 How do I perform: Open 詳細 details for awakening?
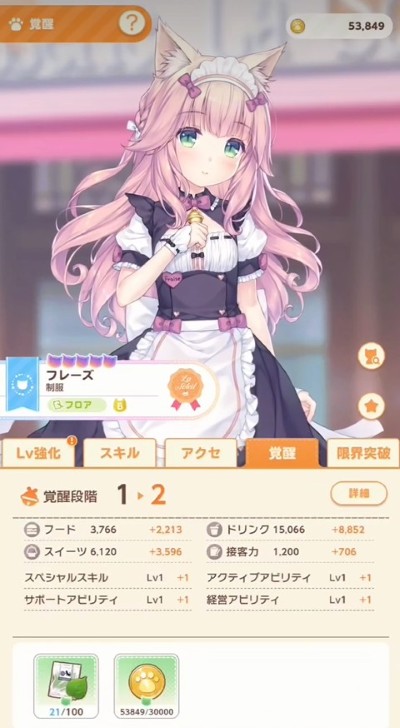(359, 493)
